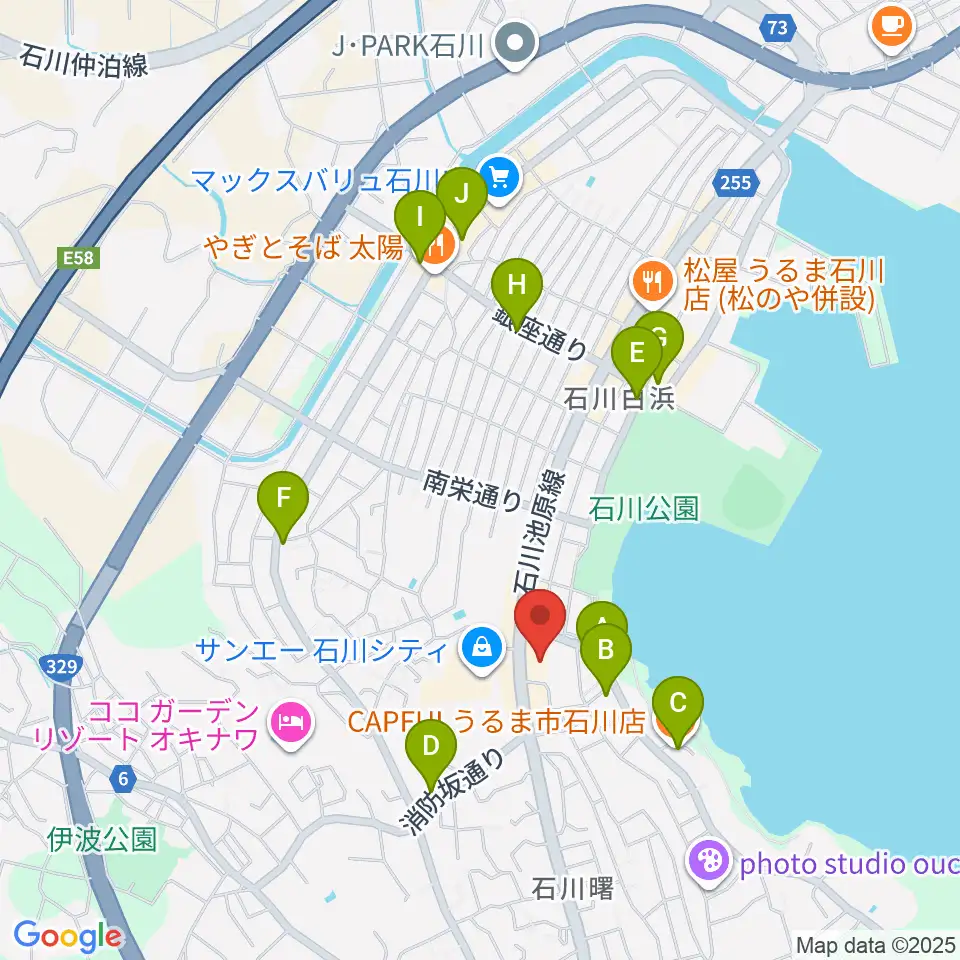Tap the orange coffee cup pin
Image resolution: width=960 pixels, height=960 pixels.
(x=892, y=25)
